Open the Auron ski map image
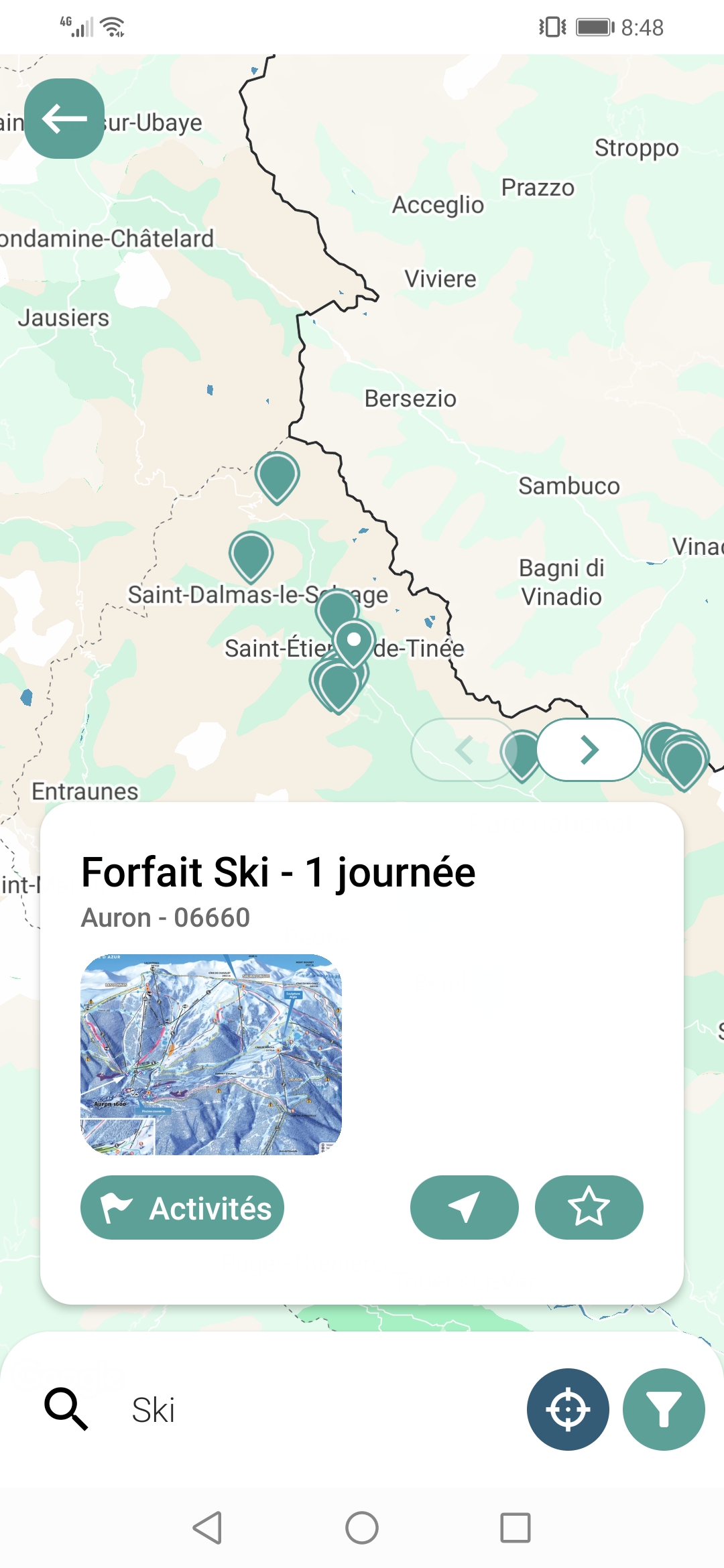The height and width of the screenshot is (1568, 724). coord(211,1054)
